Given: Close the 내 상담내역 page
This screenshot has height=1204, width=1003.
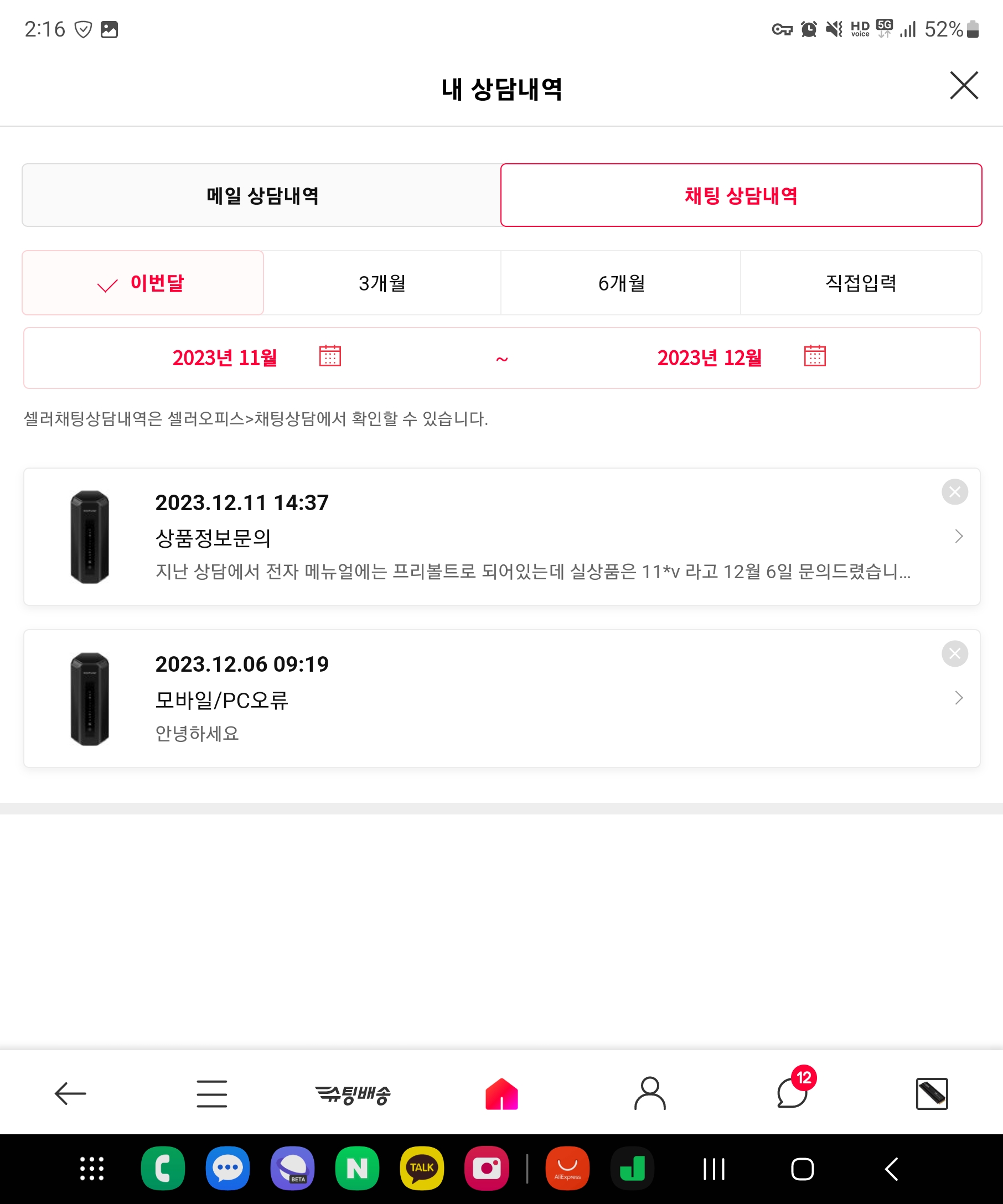Looking at the screenshot, I should point(964,86).
